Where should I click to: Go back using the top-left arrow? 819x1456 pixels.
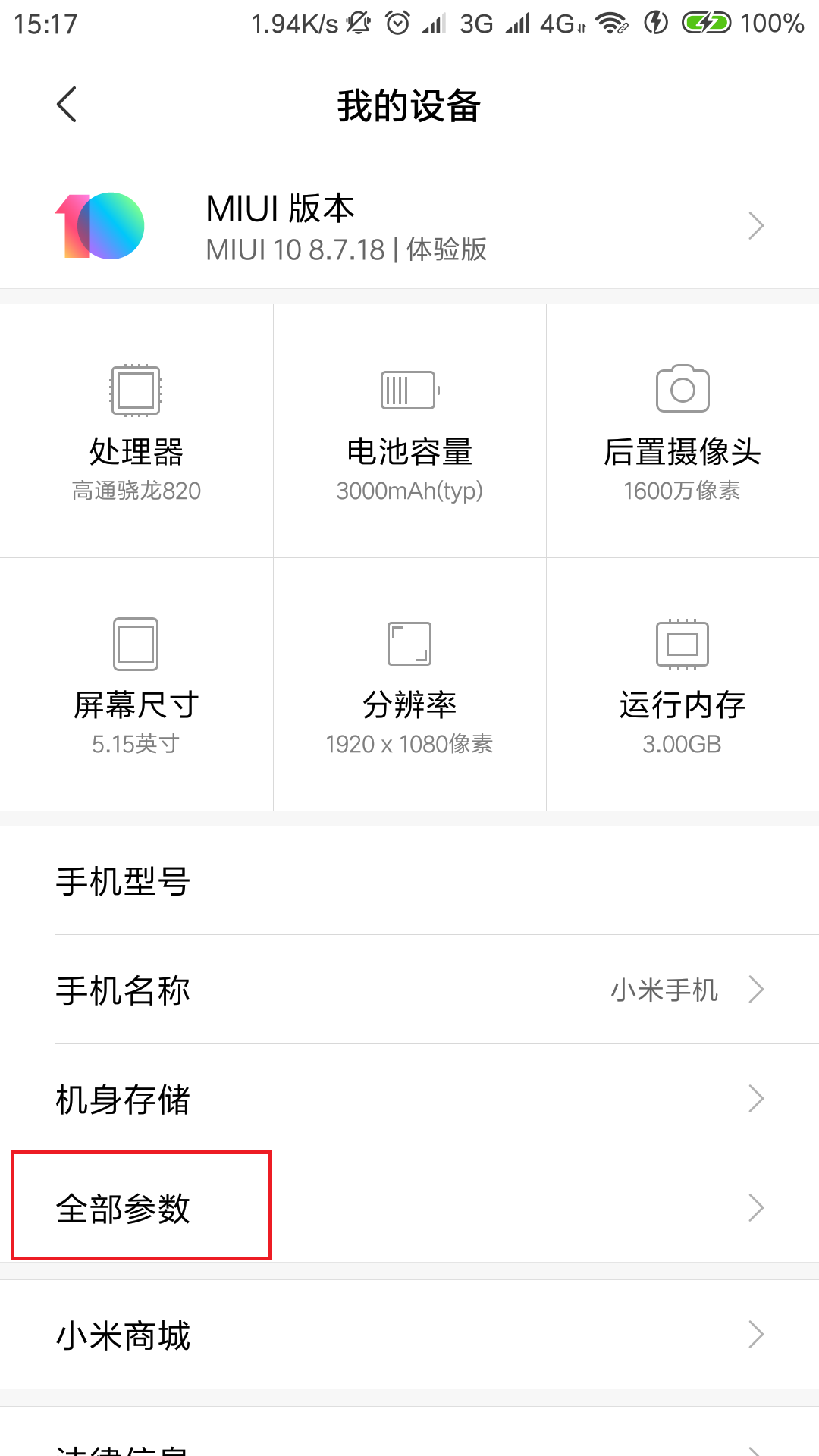(67, 105)
